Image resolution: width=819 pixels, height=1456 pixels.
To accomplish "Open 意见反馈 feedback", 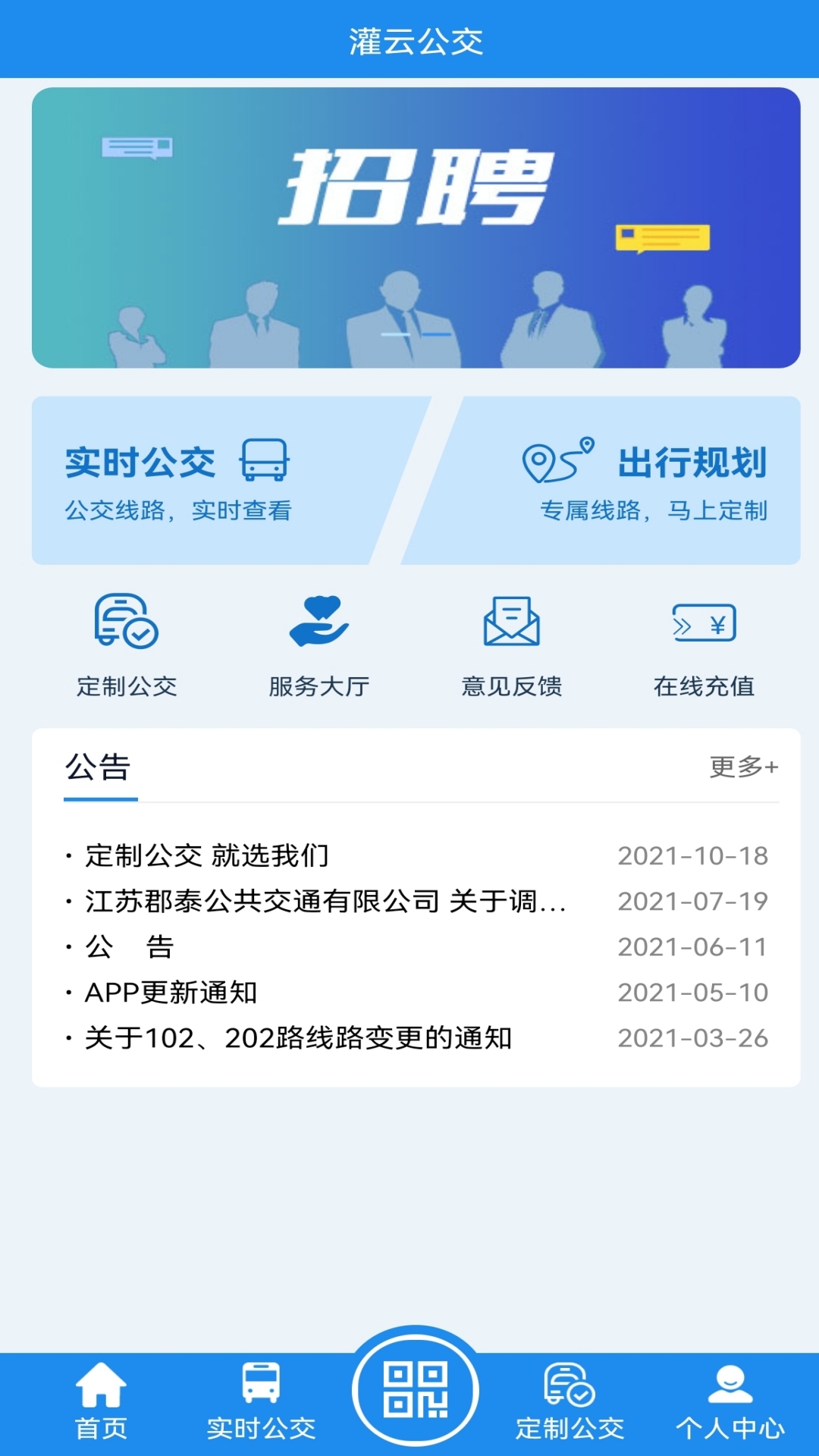I will tap(512, 645).
